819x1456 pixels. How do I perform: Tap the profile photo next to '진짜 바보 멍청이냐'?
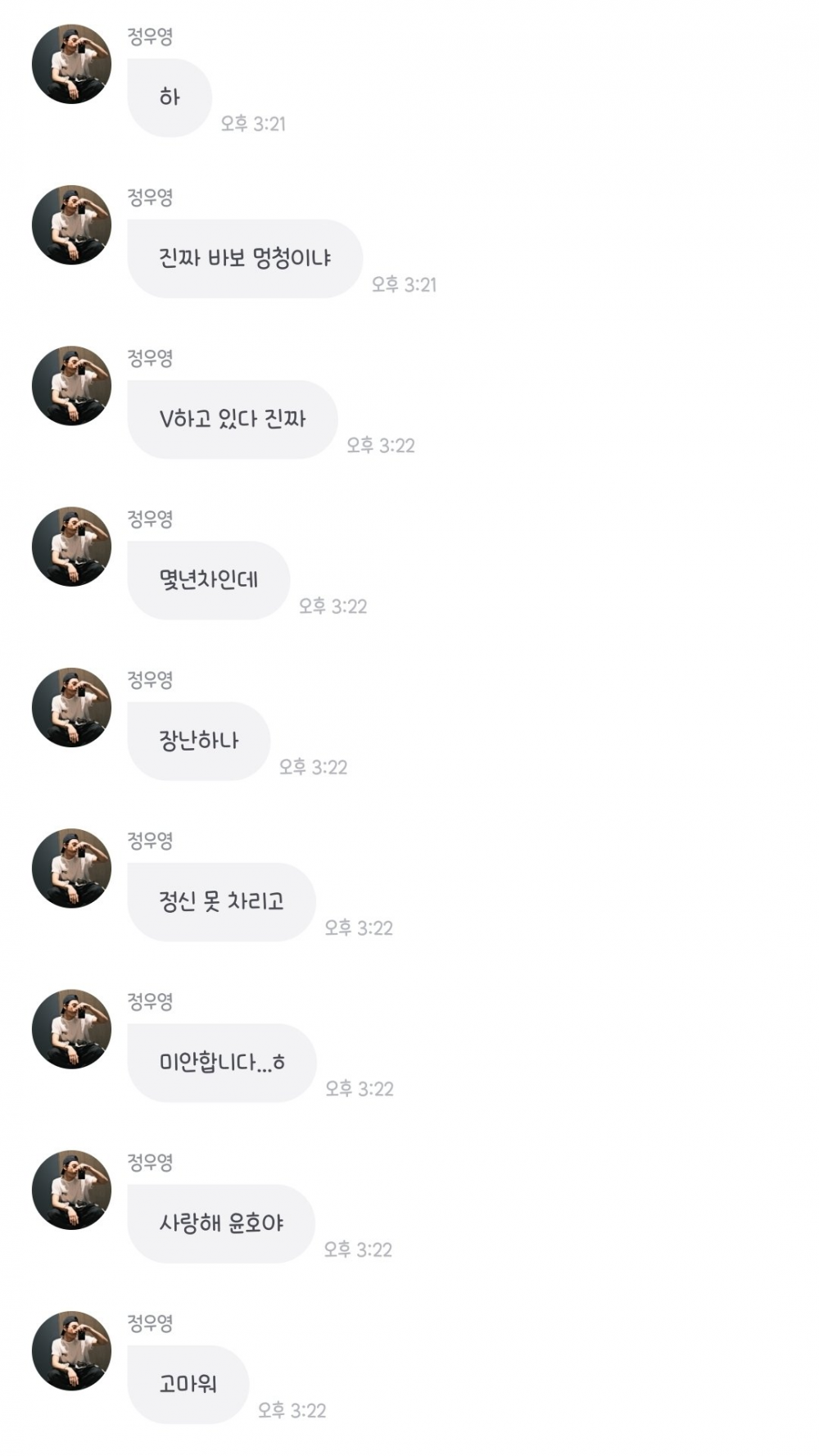click(x=71, y=225)
